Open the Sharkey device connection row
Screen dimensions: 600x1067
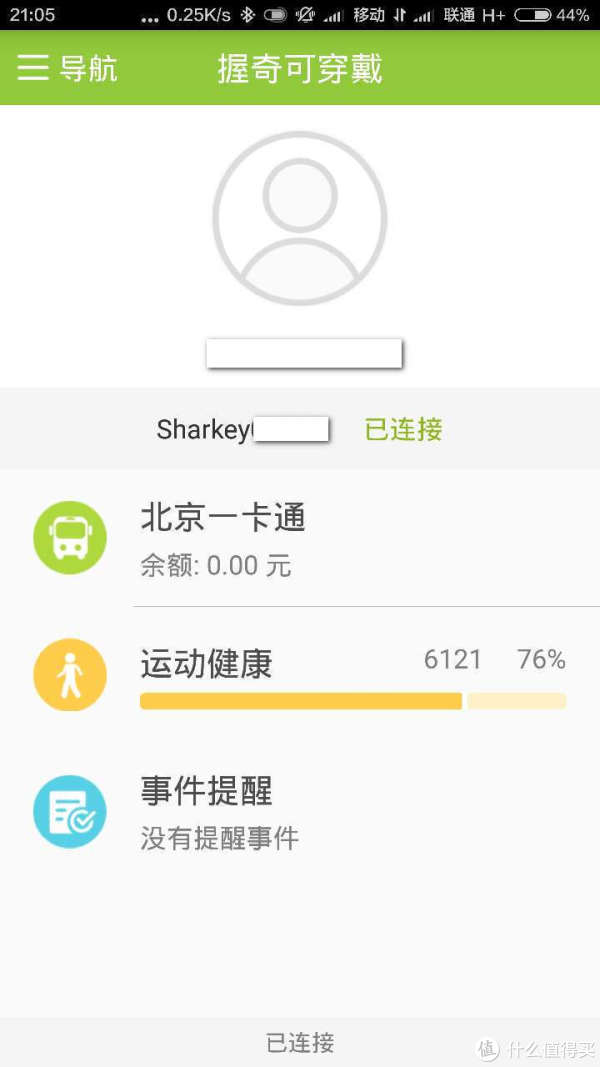click(x=300, y=429)
